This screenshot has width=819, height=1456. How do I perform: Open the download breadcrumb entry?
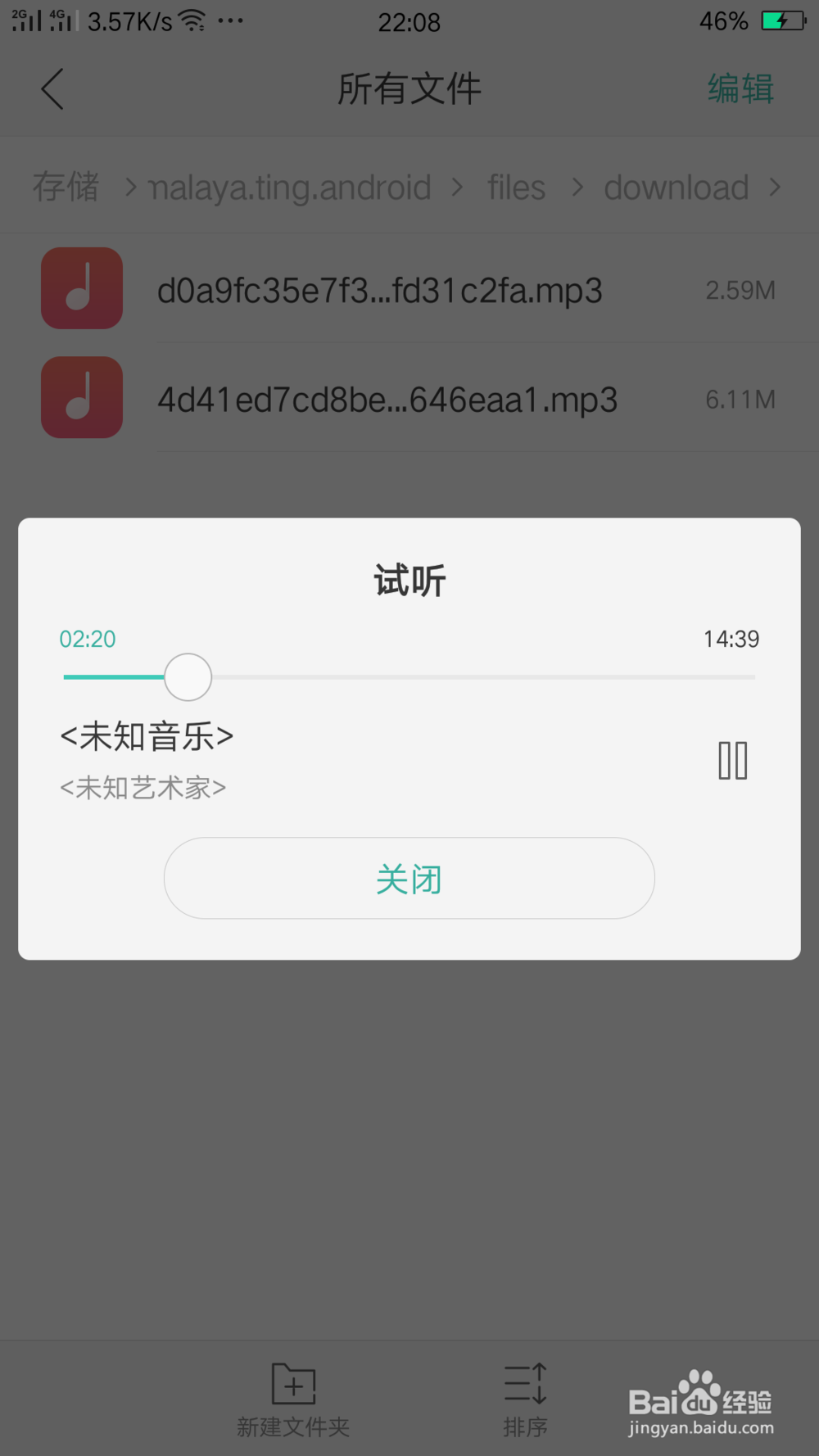click(676, 187)
